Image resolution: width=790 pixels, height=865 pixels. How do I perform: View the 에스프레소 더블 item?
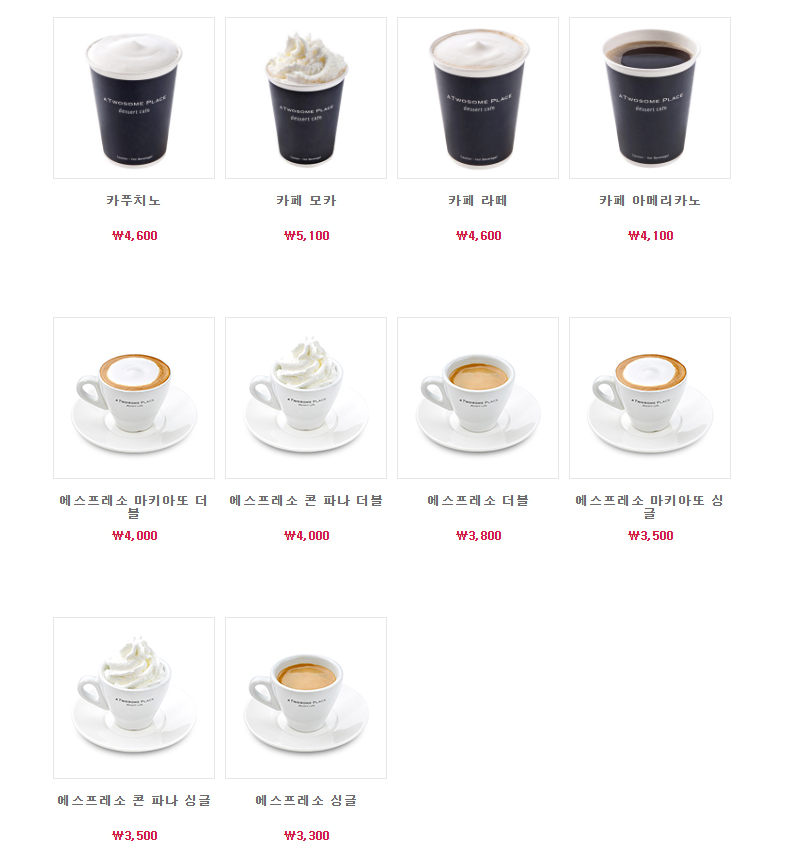click(478, 398)
